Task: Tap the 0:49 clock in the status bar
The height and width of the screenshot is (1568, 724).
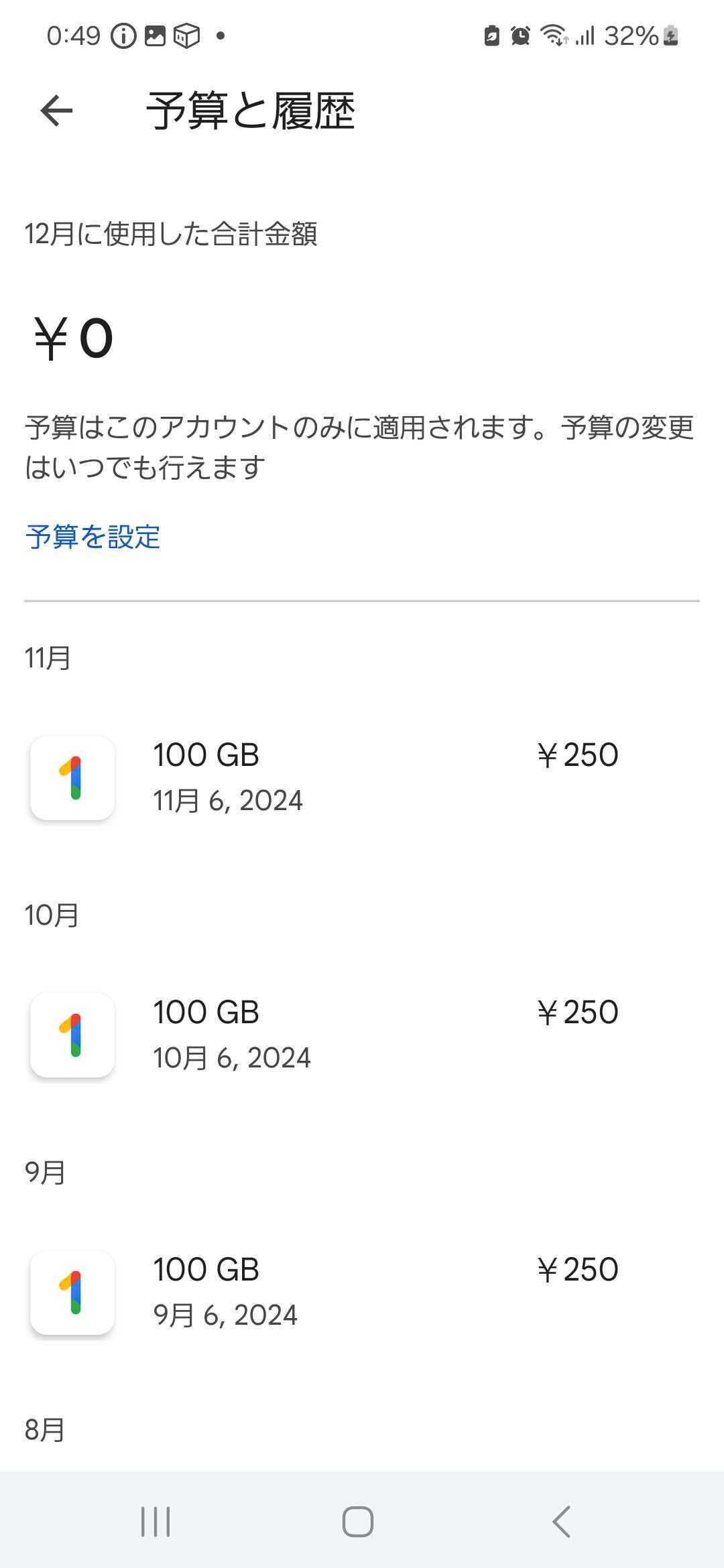Action: (74, 36)
